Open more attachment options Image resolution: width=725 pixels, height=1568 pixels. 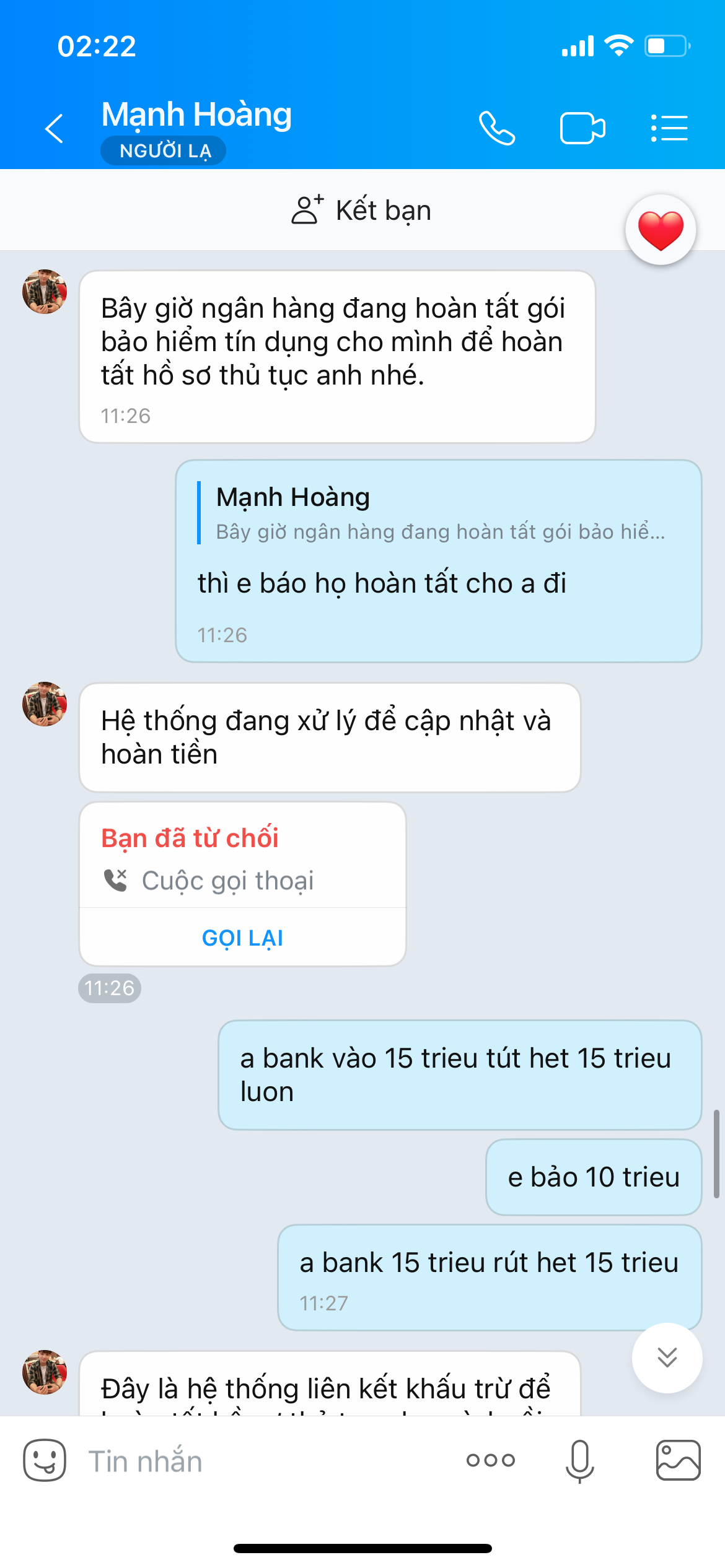click(x=490, y=1460)
